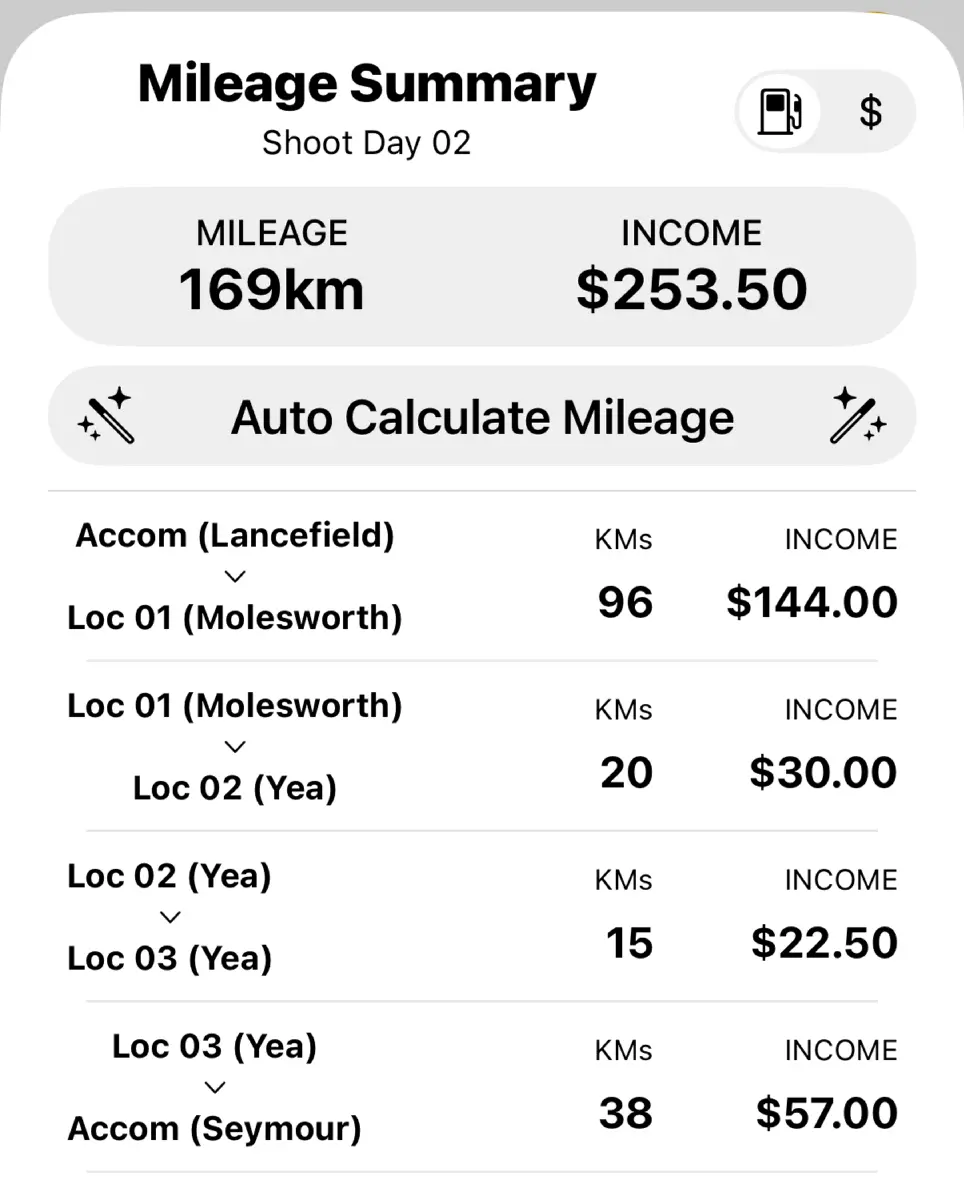Viewport: 964px width, 1184px height.
Task: Open the Shoot Day 02 label
Action: click(366, 142)
